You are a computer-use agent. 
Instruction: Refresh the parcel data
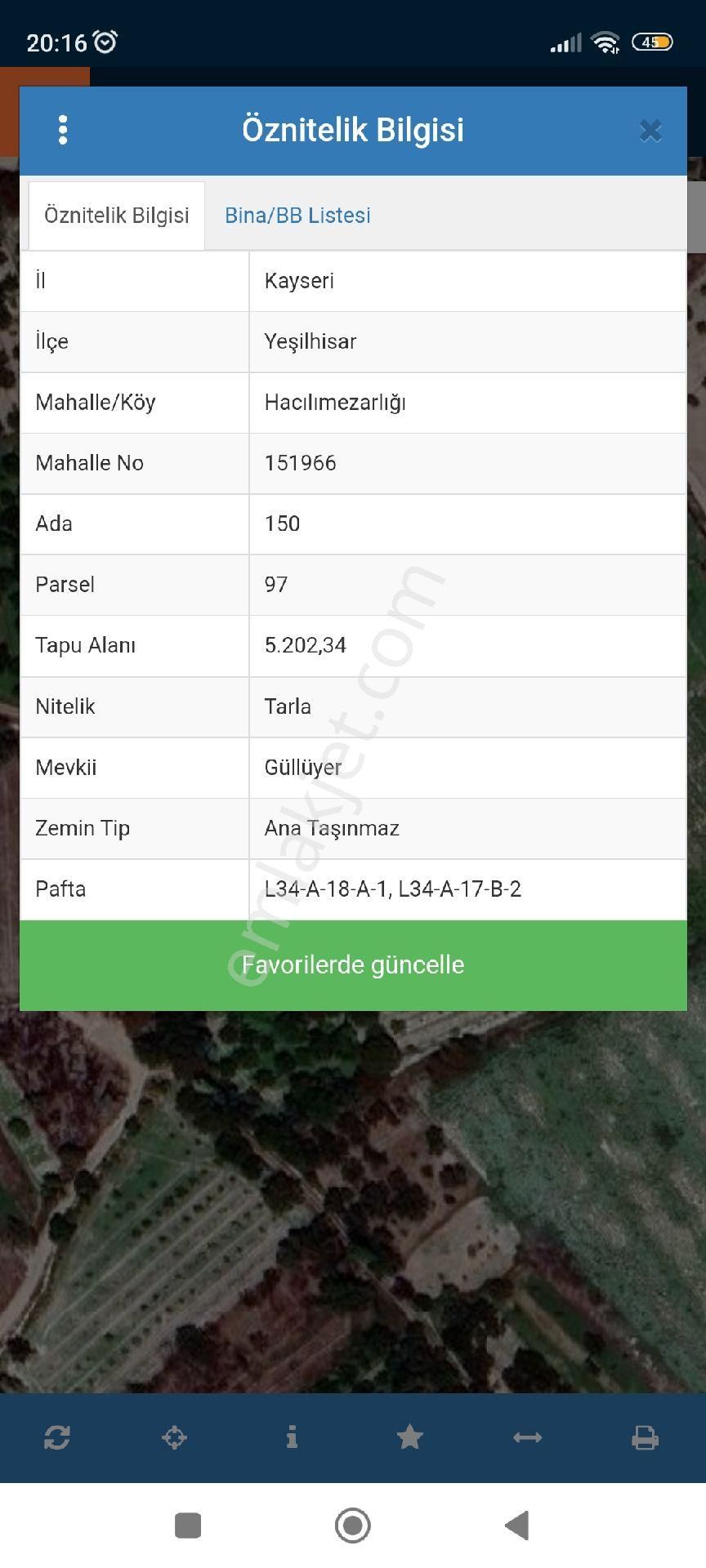57,1437
